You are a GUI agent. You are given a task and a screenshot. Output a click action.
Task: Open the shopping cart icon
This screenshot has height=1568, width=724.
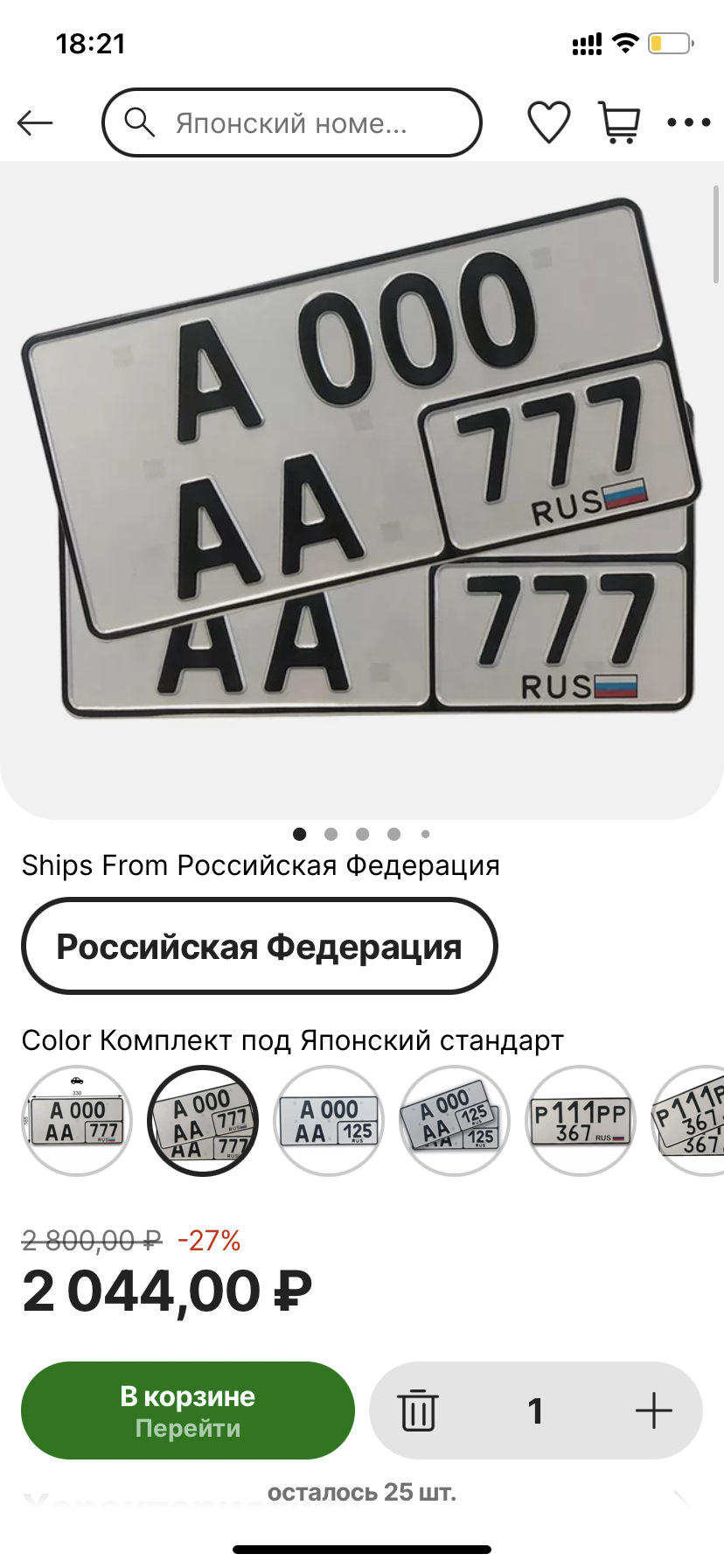tap(619, 122)
